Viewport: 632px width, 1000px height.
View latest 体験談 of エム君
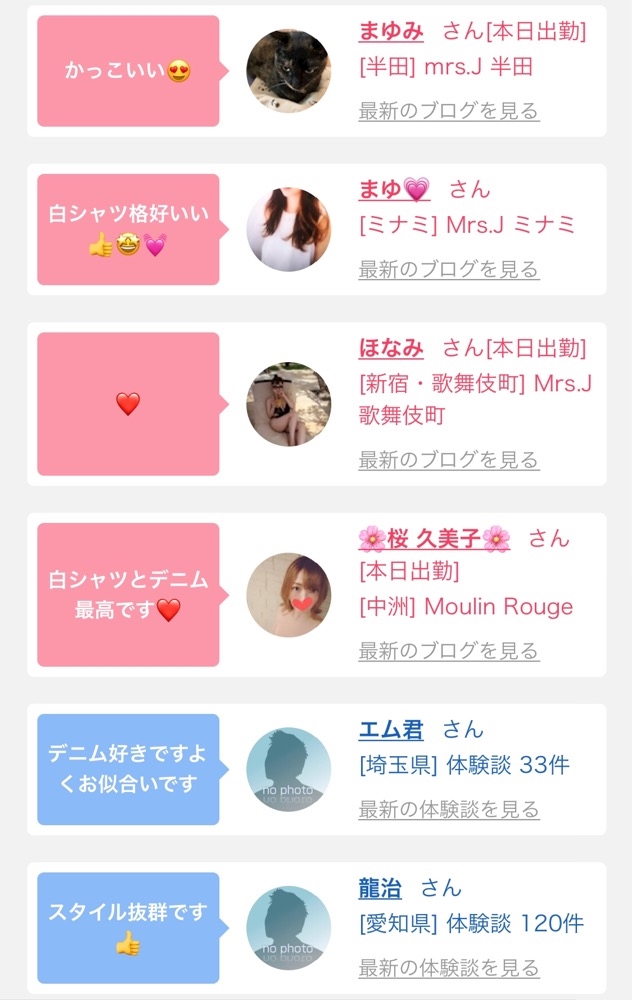[x=448, y=809]
